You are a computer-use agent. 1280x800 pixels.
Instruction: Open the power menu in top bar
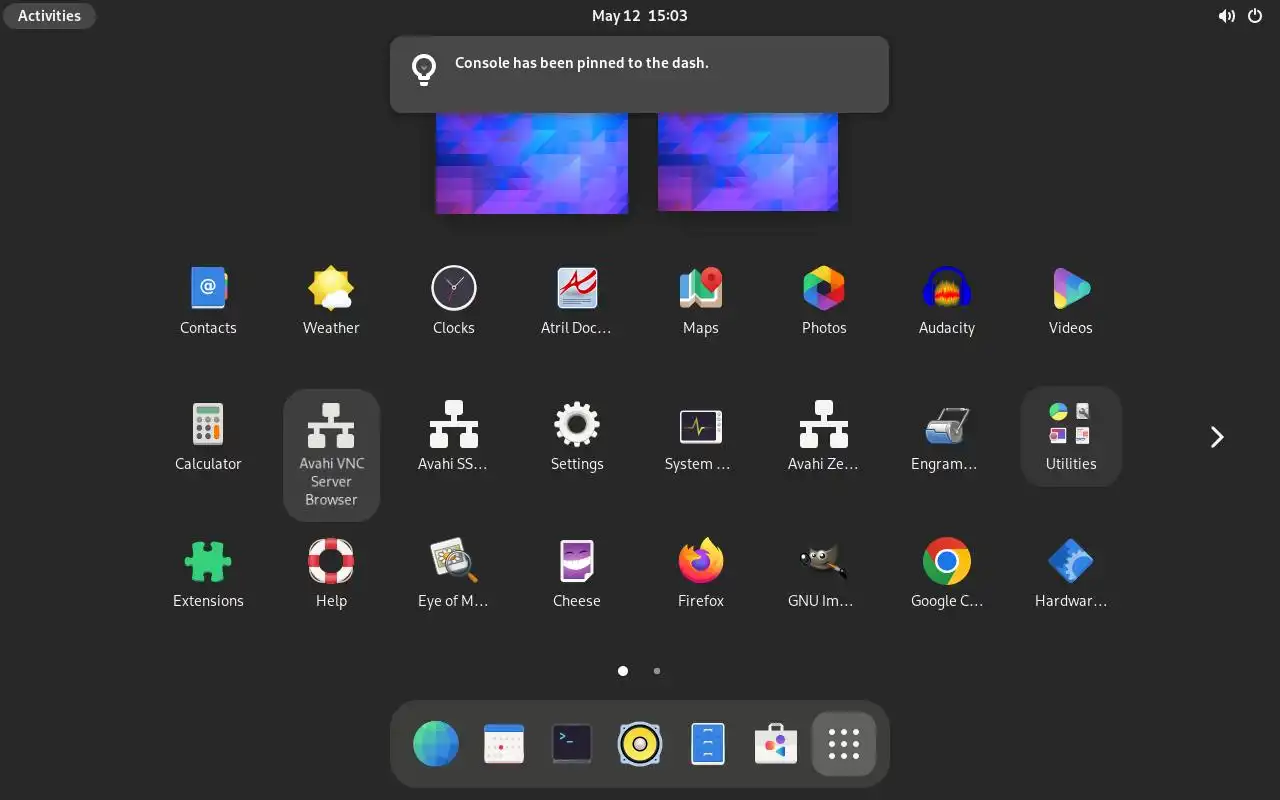click(1255, 16)
